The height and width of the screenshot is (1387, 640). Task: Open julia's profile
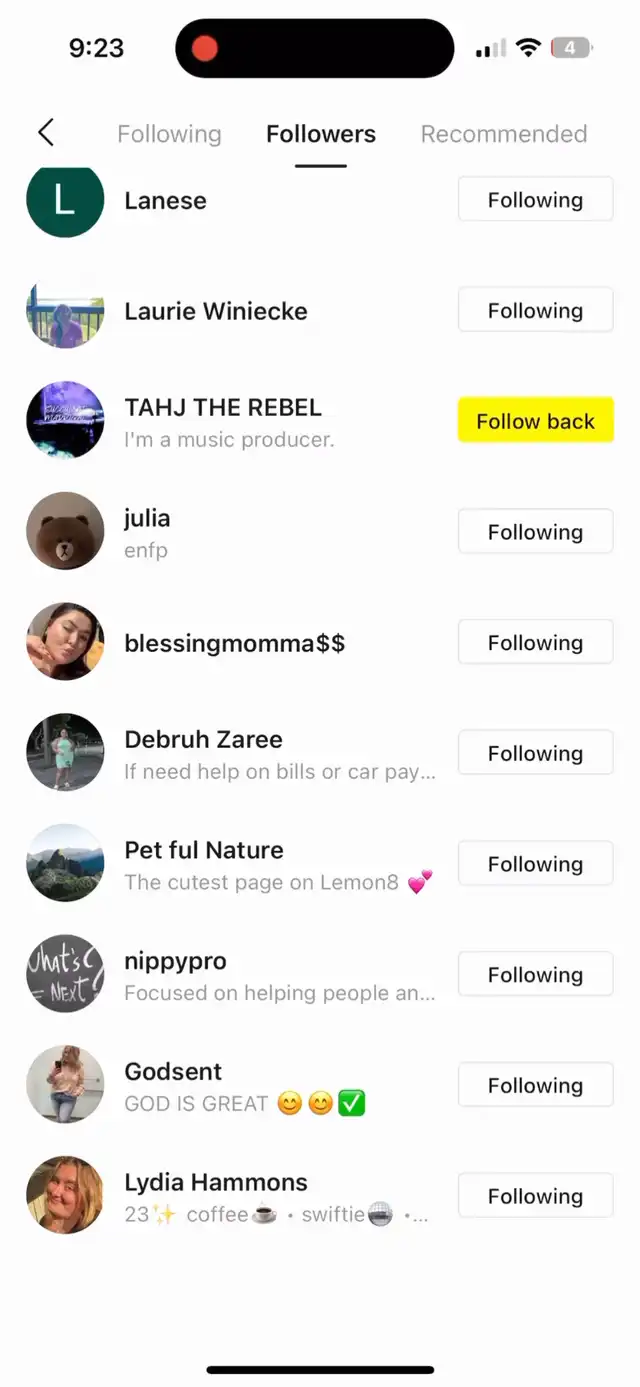[x=320, y=532]
